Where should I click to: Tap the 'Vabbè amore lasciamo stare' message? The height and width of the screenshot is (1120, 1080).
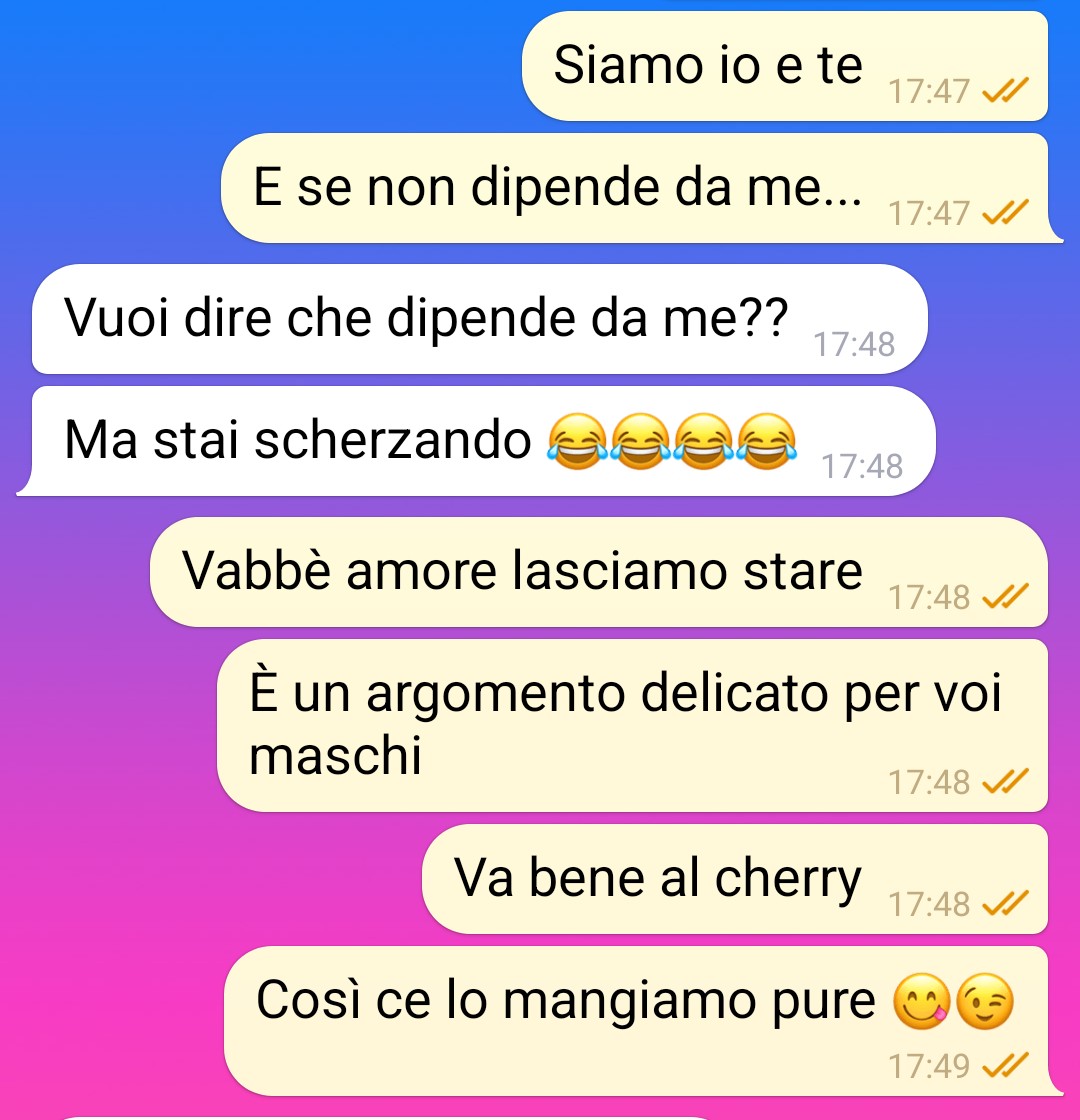pos(522,572)
